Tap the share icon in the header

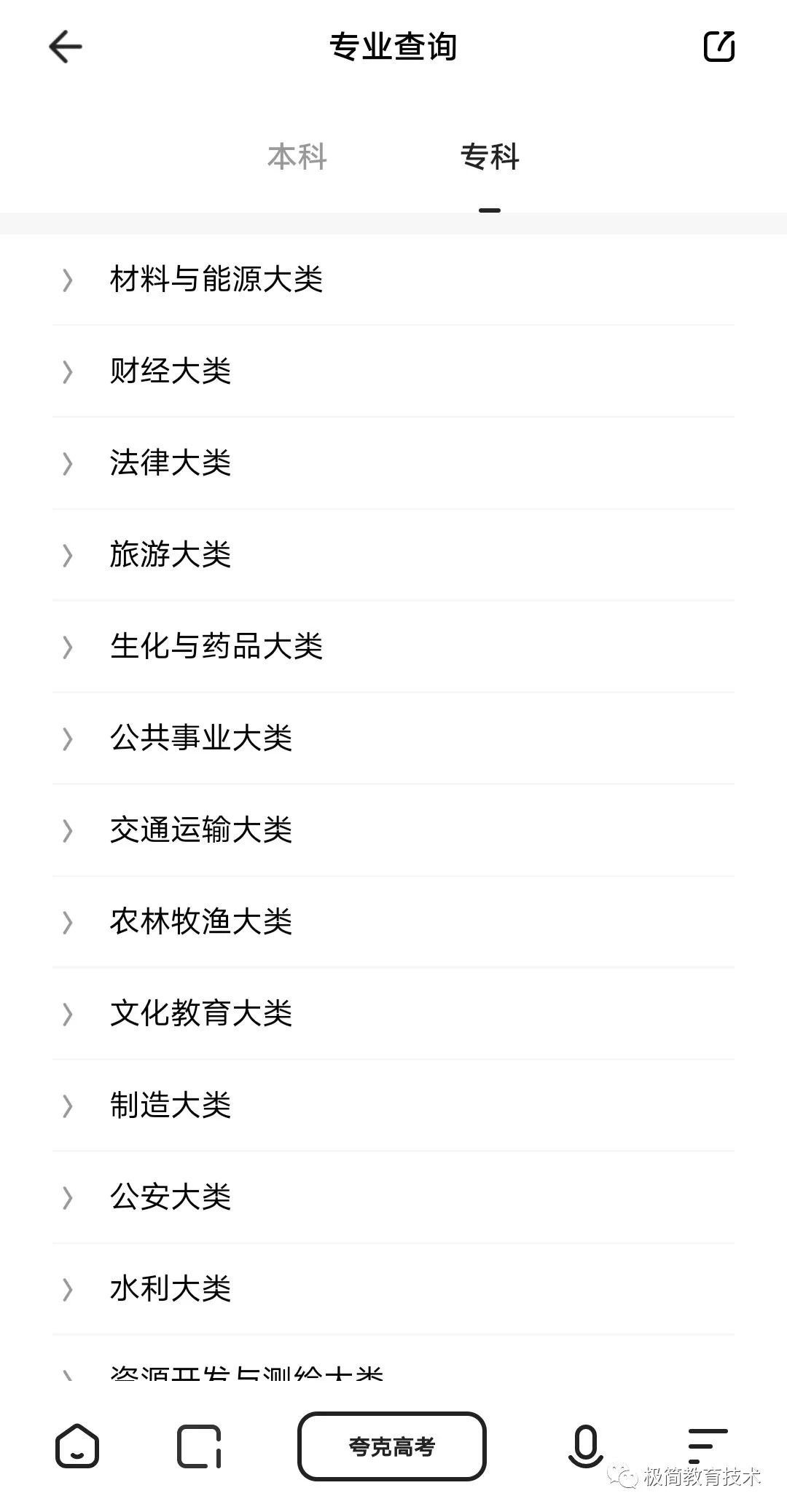719,47
